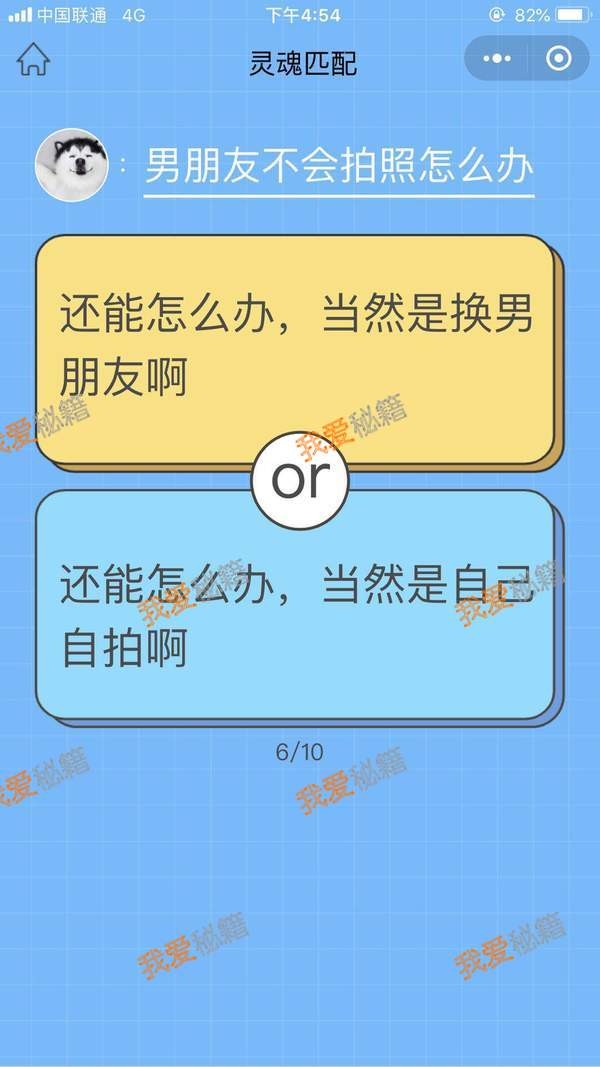Image resolution: width=600 pixels, height=1067 pixels.
Task: Go to the mini program home
Action: [33, 61]
